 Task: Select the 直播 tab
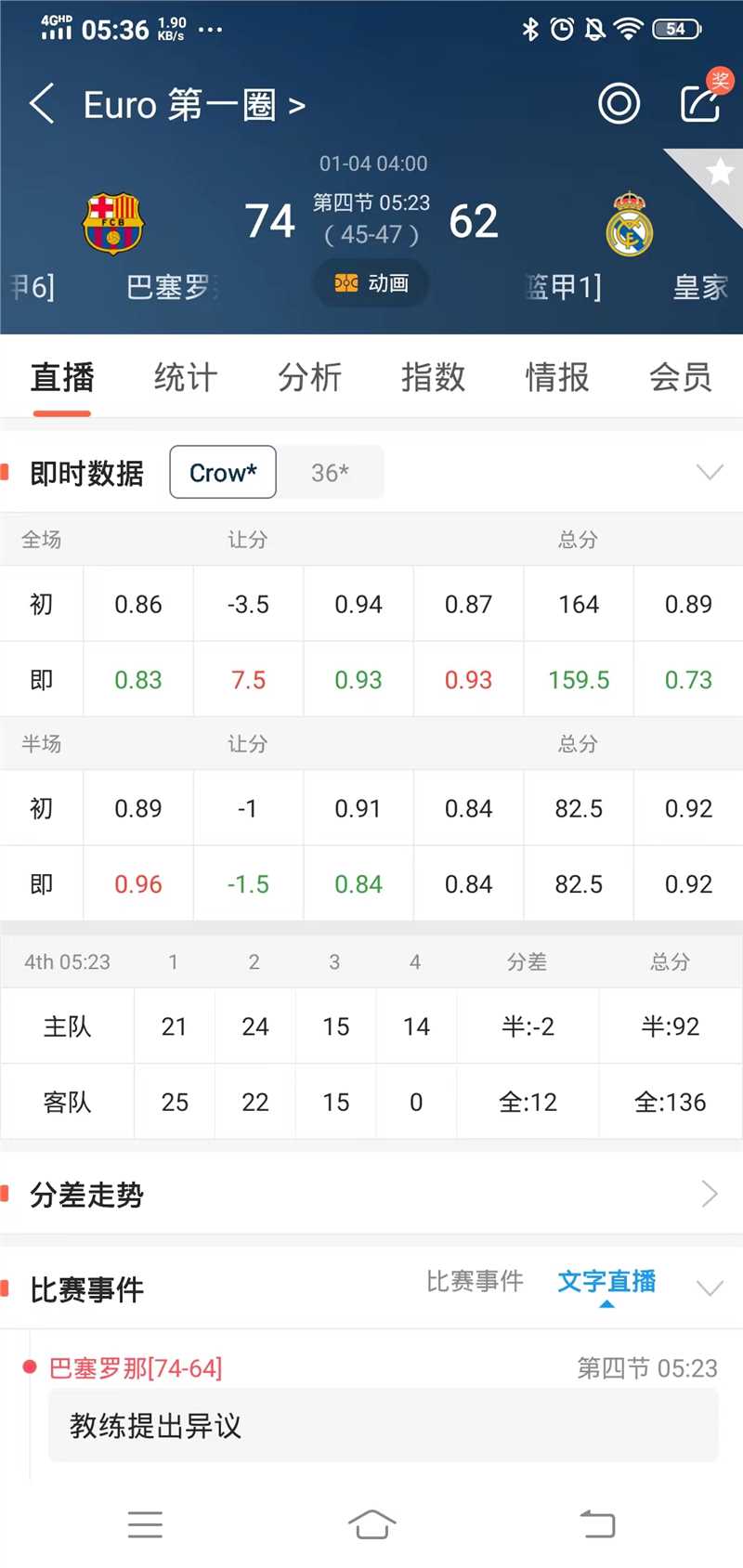[x=62, y=378]
